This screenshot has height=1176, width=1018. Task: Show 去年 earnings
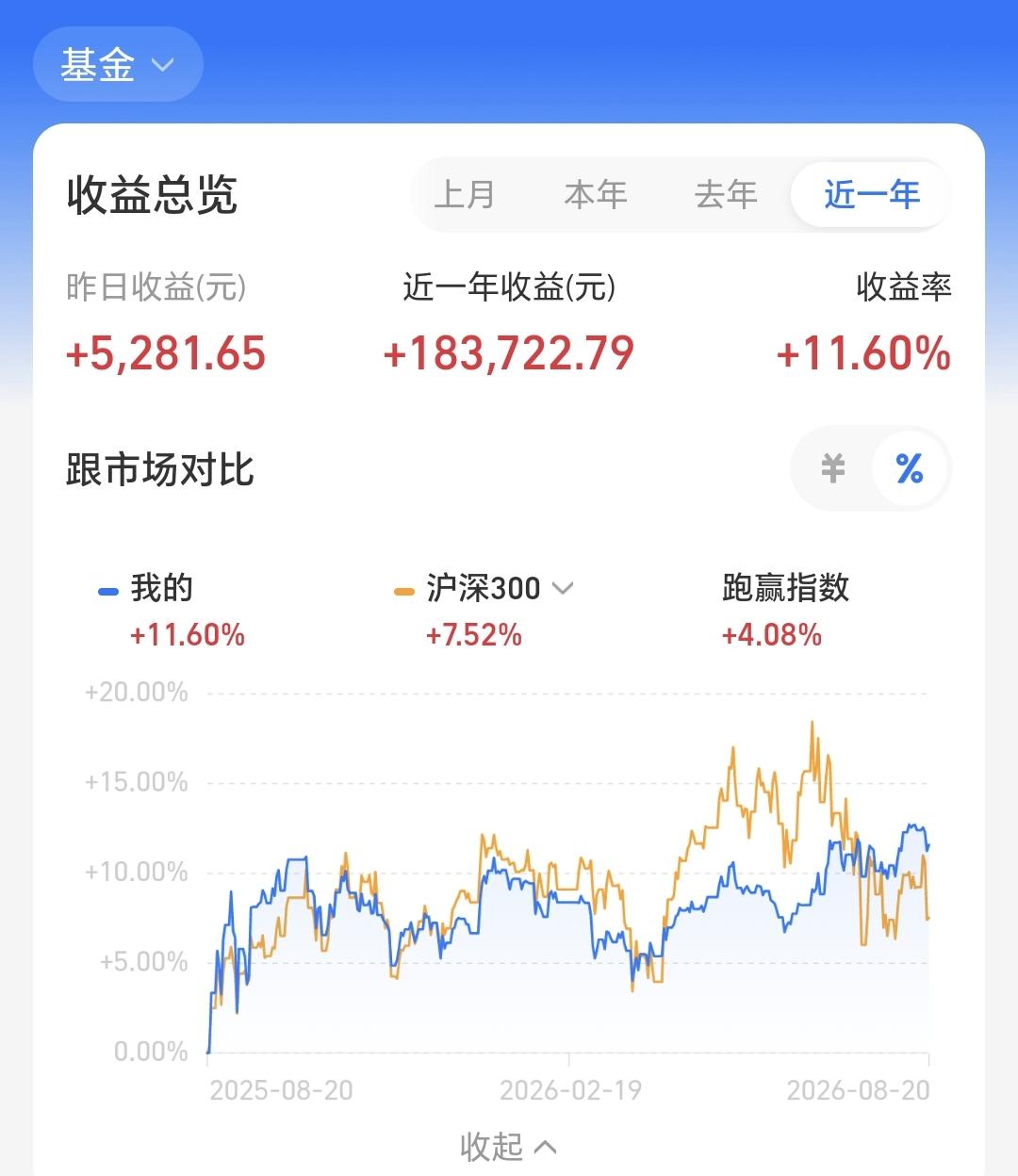(x=726, y=194)
